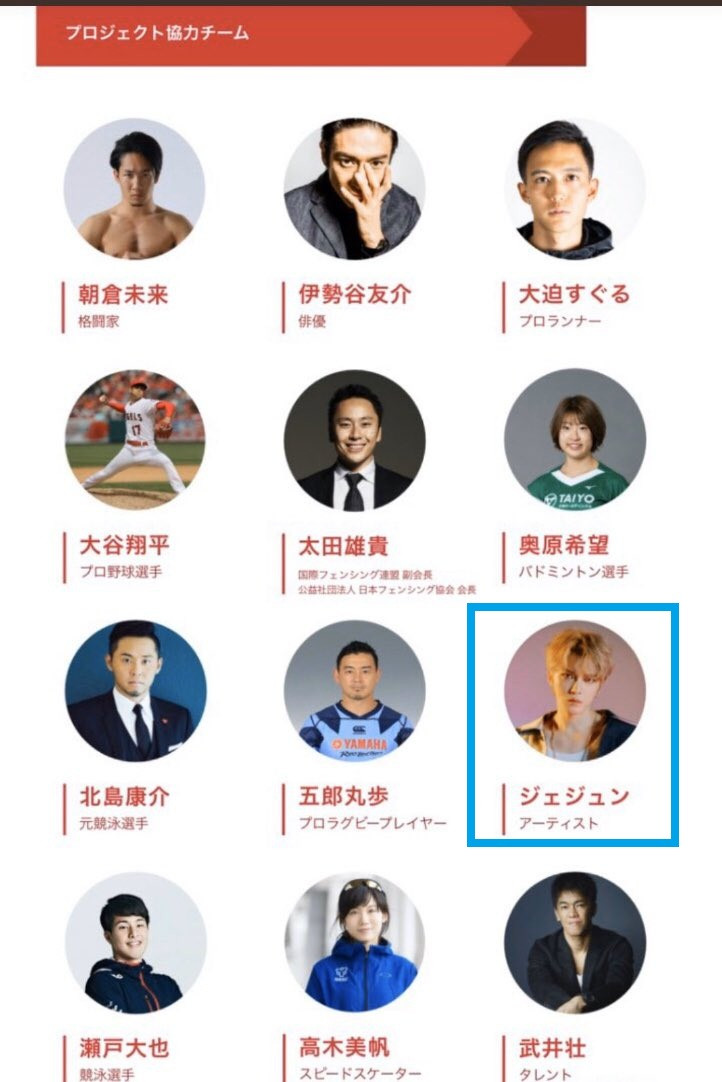Image resolution: width=722 pixels, height=1082 pixels.
Task: Select the 五郎丸歩 rugby player card
Action: [x=354, y=692]
